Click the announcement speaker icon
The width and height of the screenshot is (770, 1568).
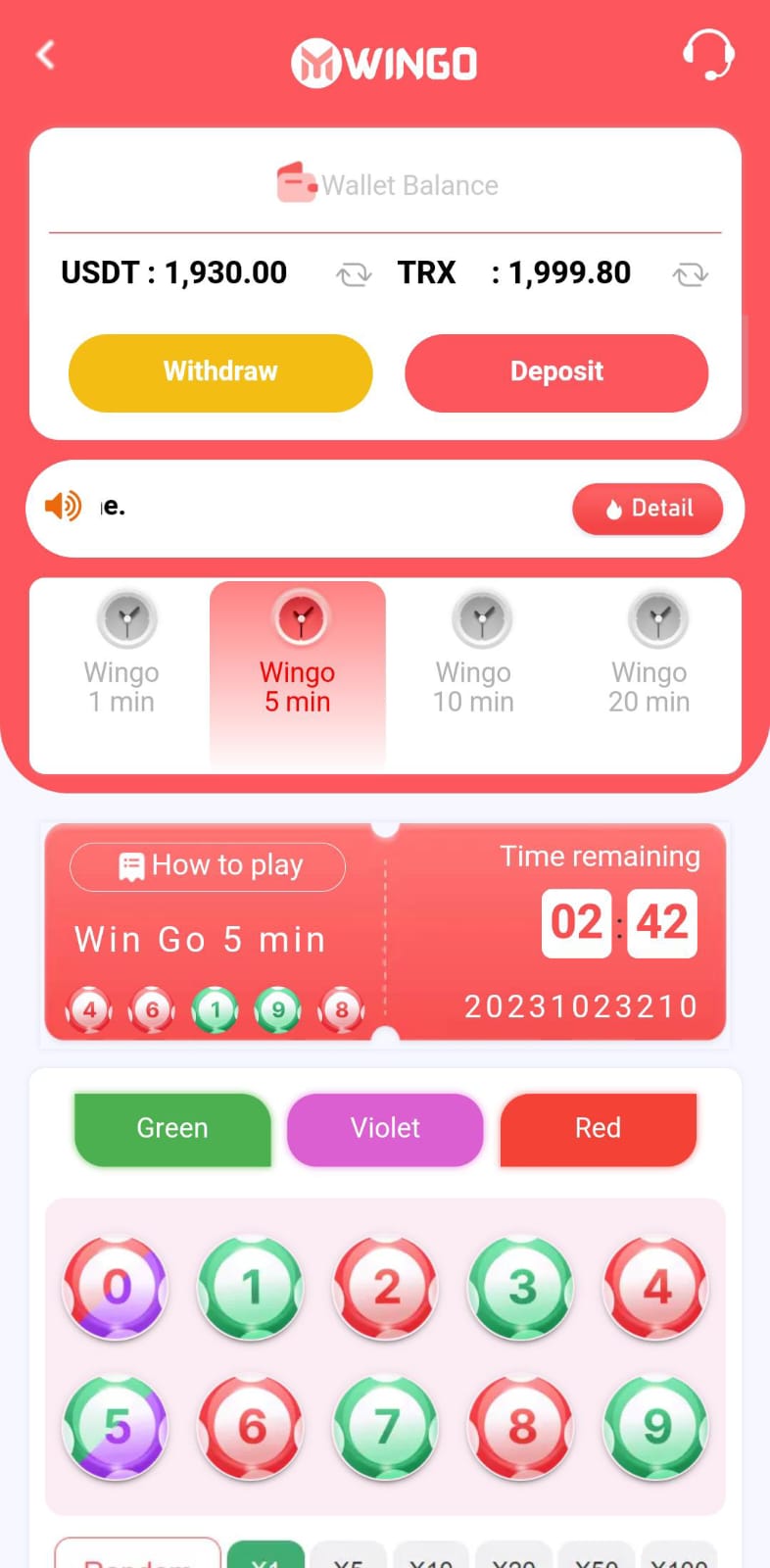click(63, 505)
